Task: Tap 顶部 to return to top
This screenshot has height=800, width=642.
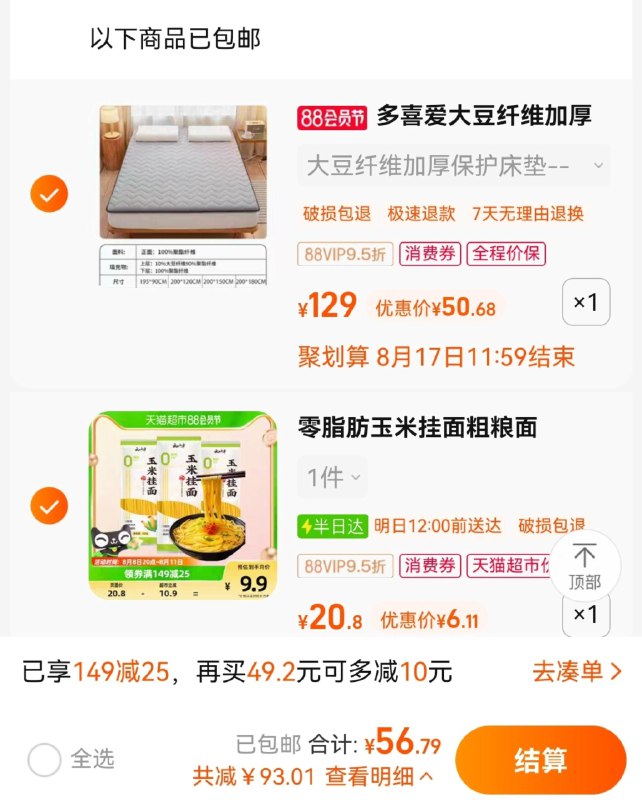Action: click(x=585, y=567)
